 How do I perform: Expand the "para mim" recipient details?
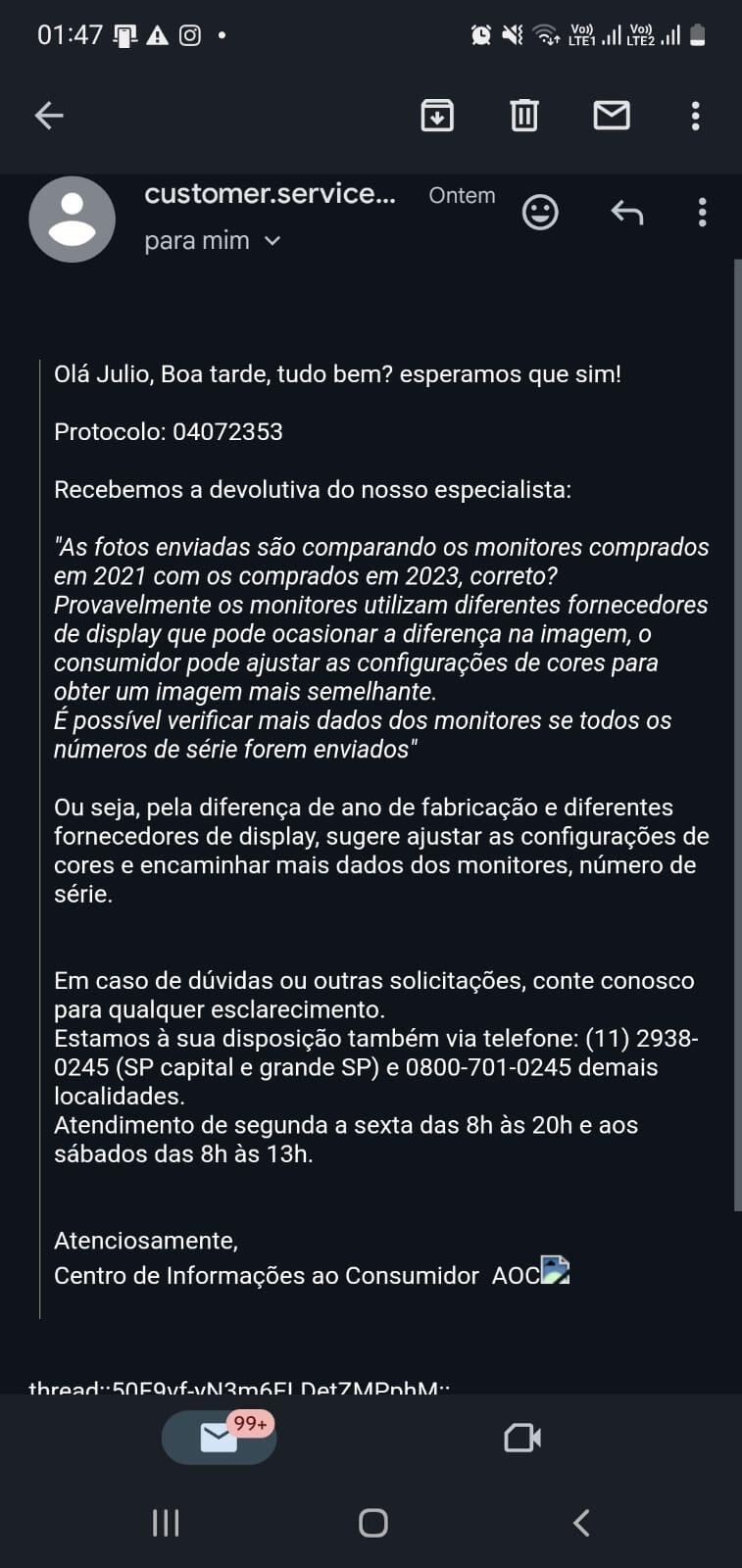click(213, 241)
